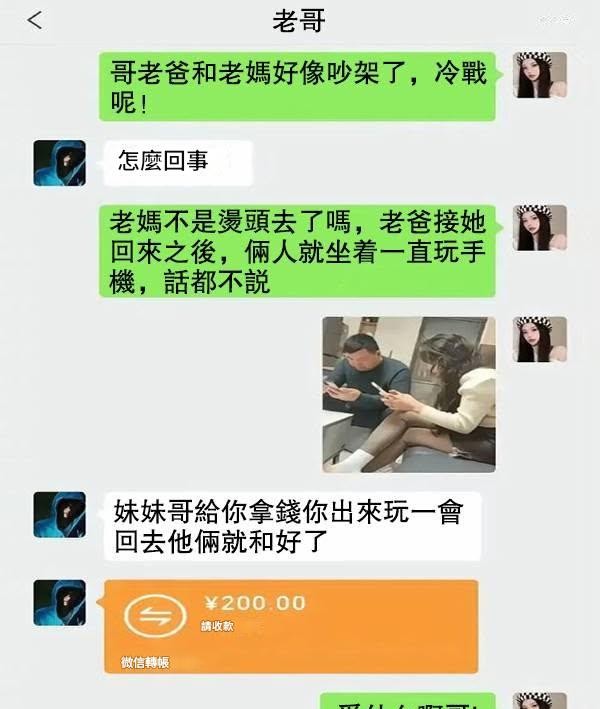Go back from the 老哥 chat

point(35,20)
